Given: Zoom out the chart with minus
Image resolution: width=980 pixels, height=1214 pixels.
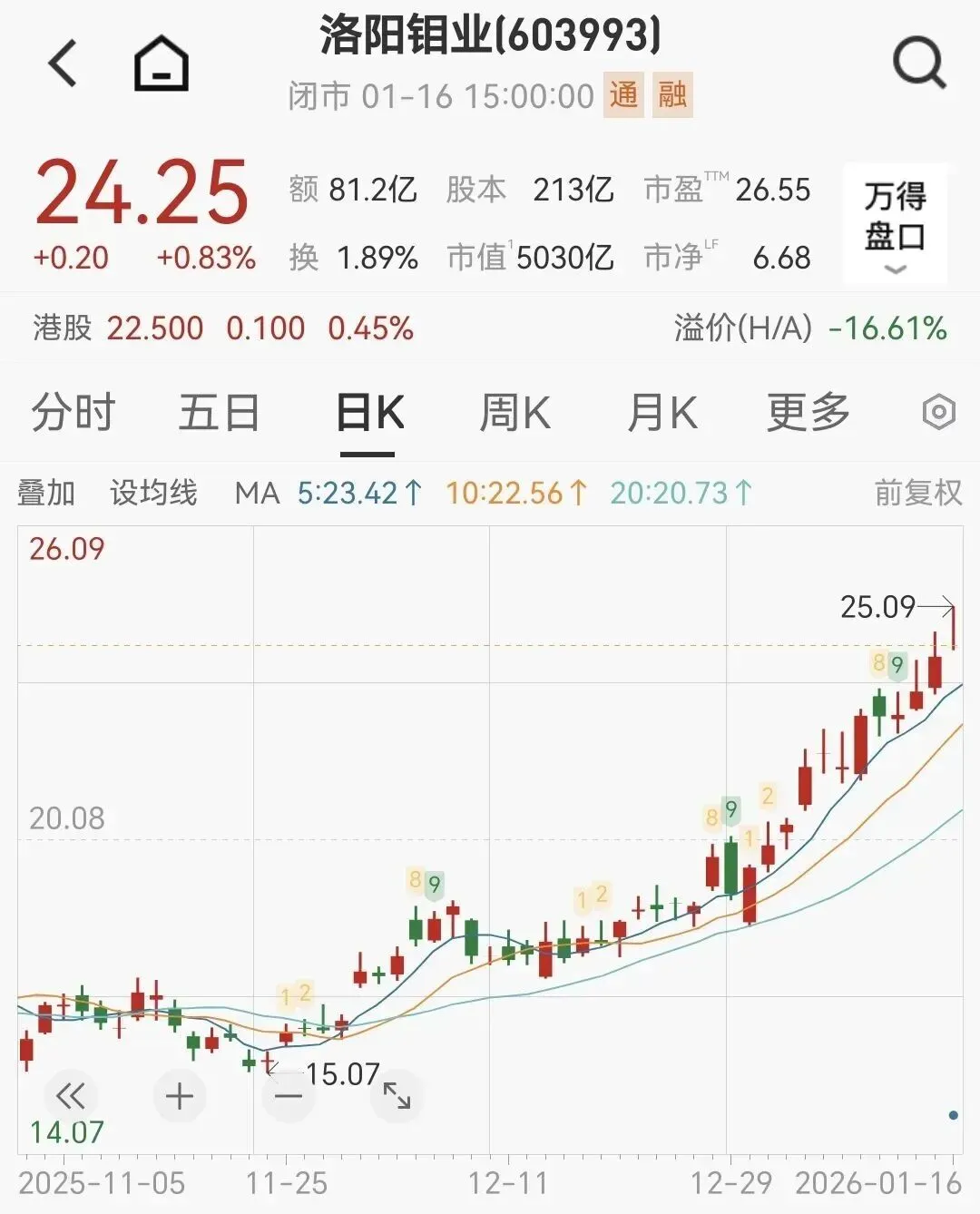Looking at the screenshot, I should point(289,1096).
